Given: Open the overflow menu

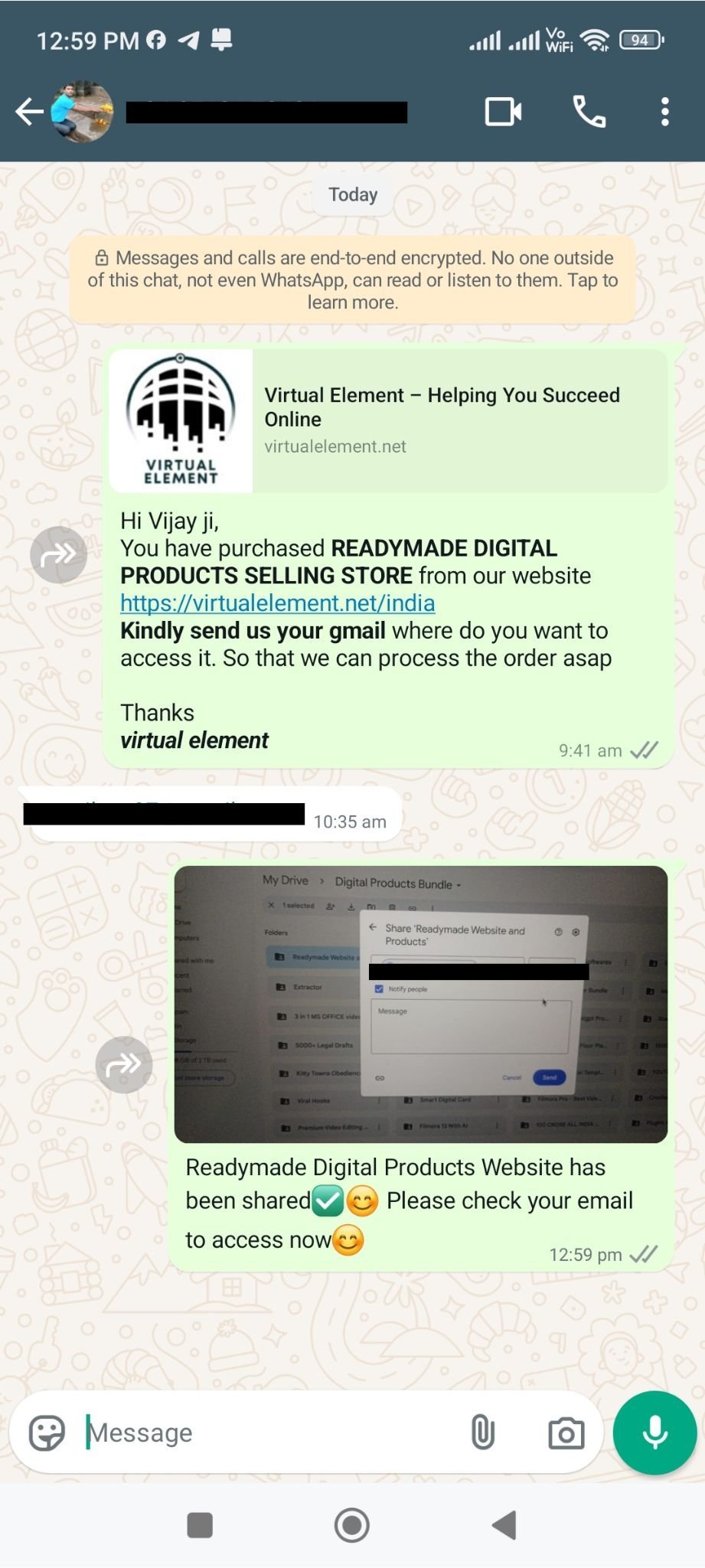Looking at the screenshot, I should (664, 112).
